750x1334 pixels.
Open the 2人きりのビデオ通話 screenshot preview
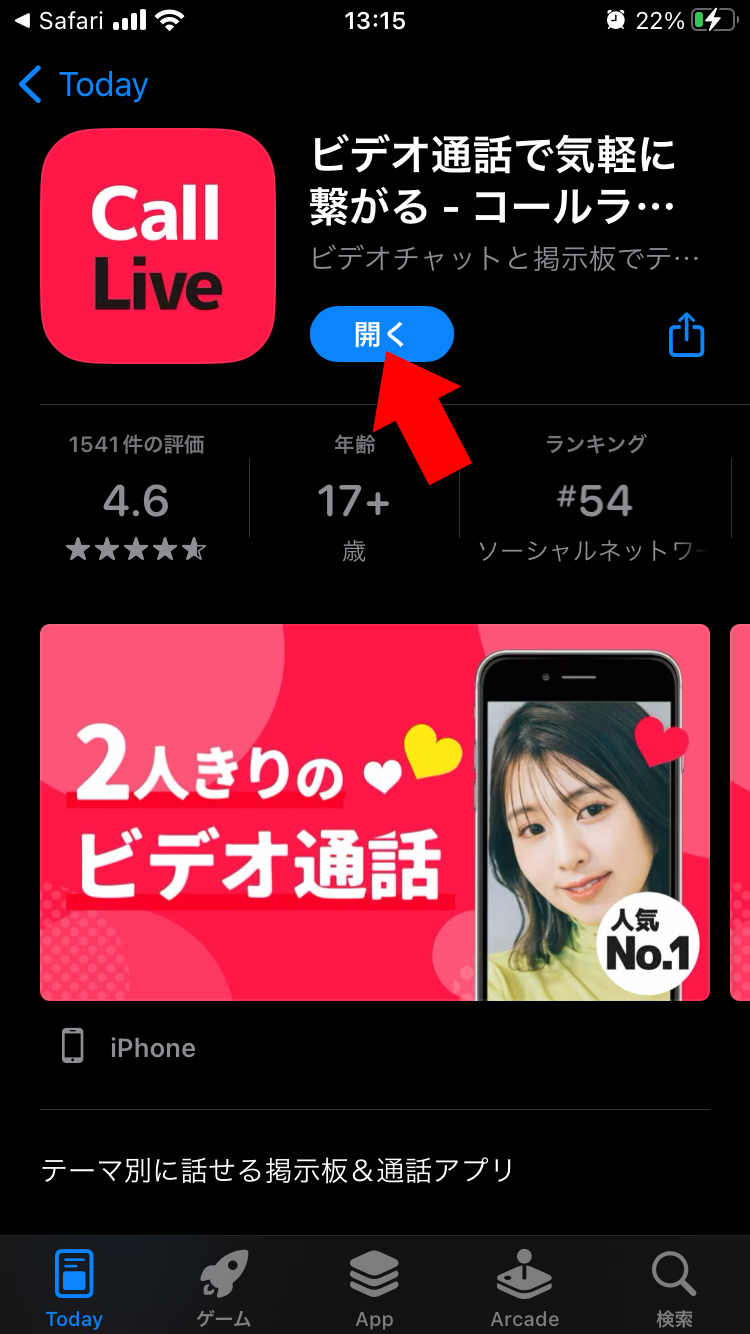click(x=375, y=812)
